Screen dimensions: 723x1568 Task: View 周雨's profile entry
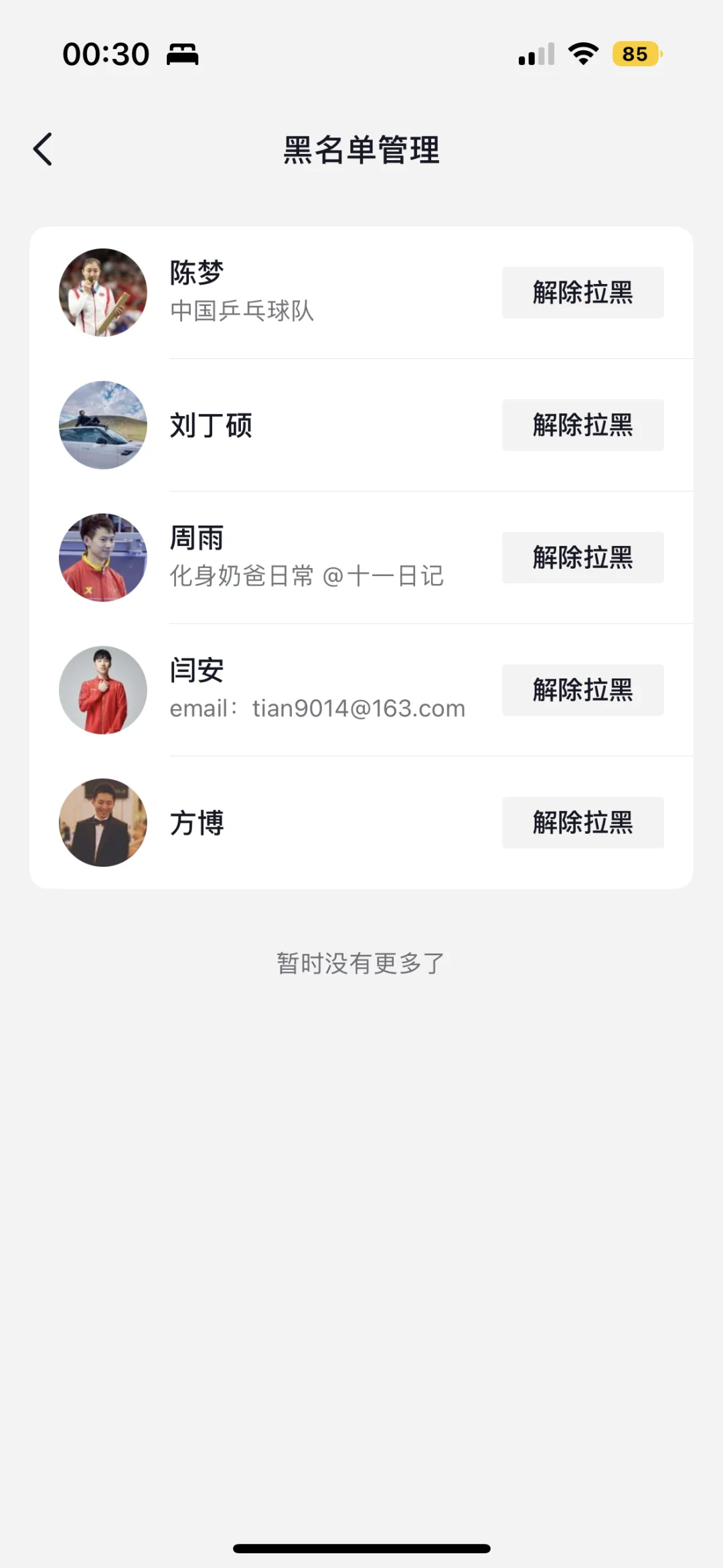pos(268,557)
